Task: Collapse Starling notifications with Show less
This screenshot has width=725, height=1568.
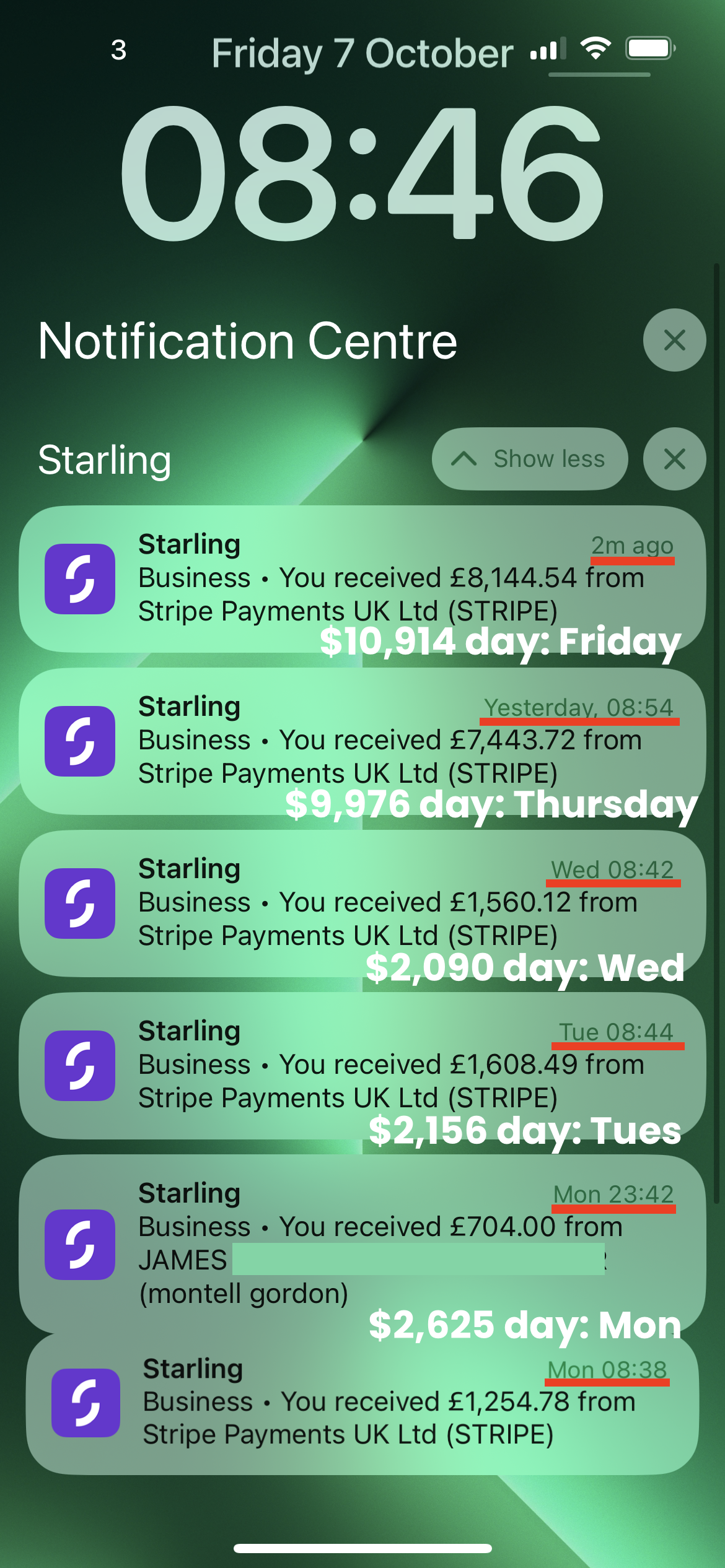Action: (530, 459)
